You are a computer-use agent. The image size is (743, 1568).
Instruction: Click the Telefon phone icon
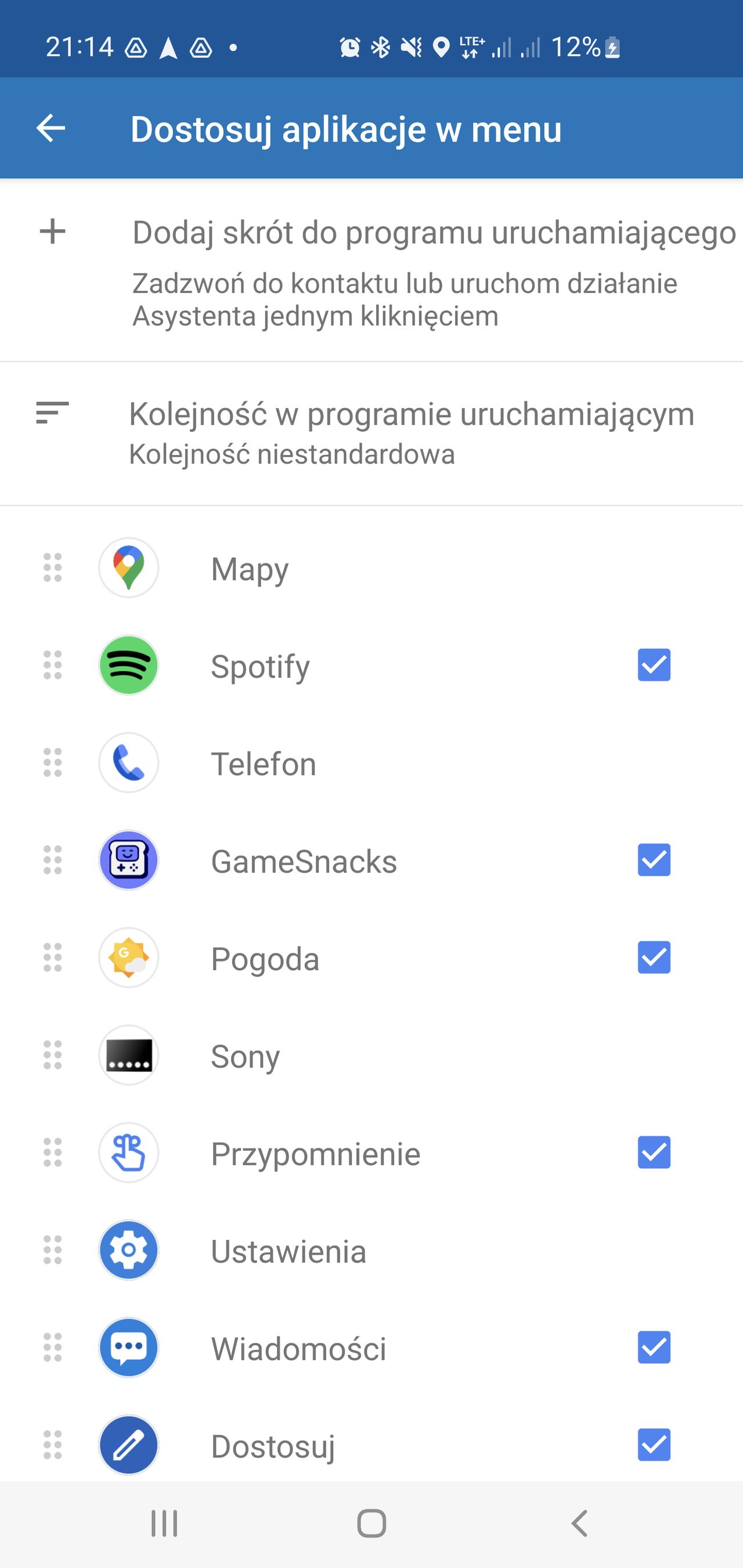click(128, 763)
